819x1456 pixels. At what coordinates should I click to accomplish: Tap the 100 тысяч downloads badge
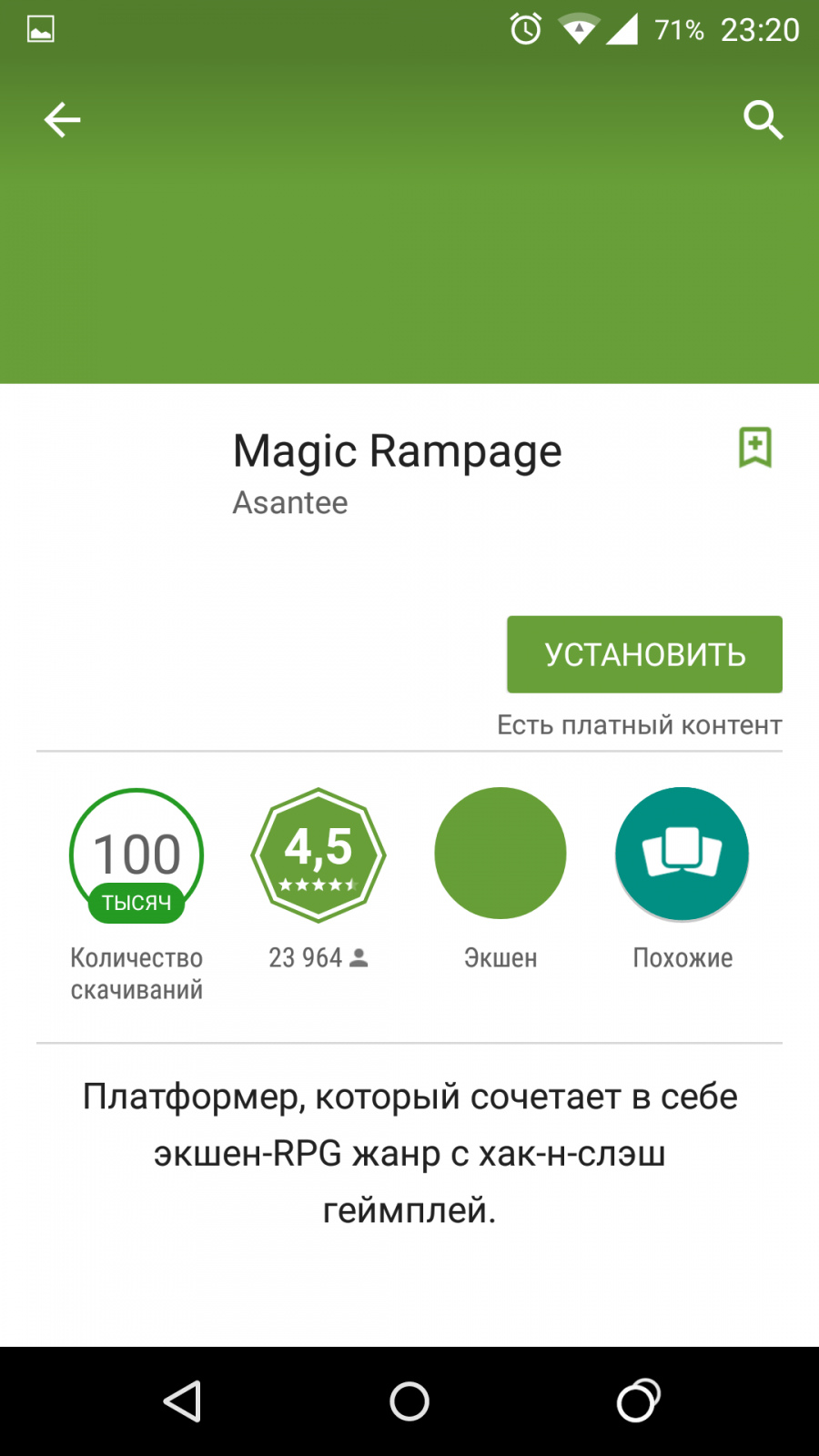[136, 855]
